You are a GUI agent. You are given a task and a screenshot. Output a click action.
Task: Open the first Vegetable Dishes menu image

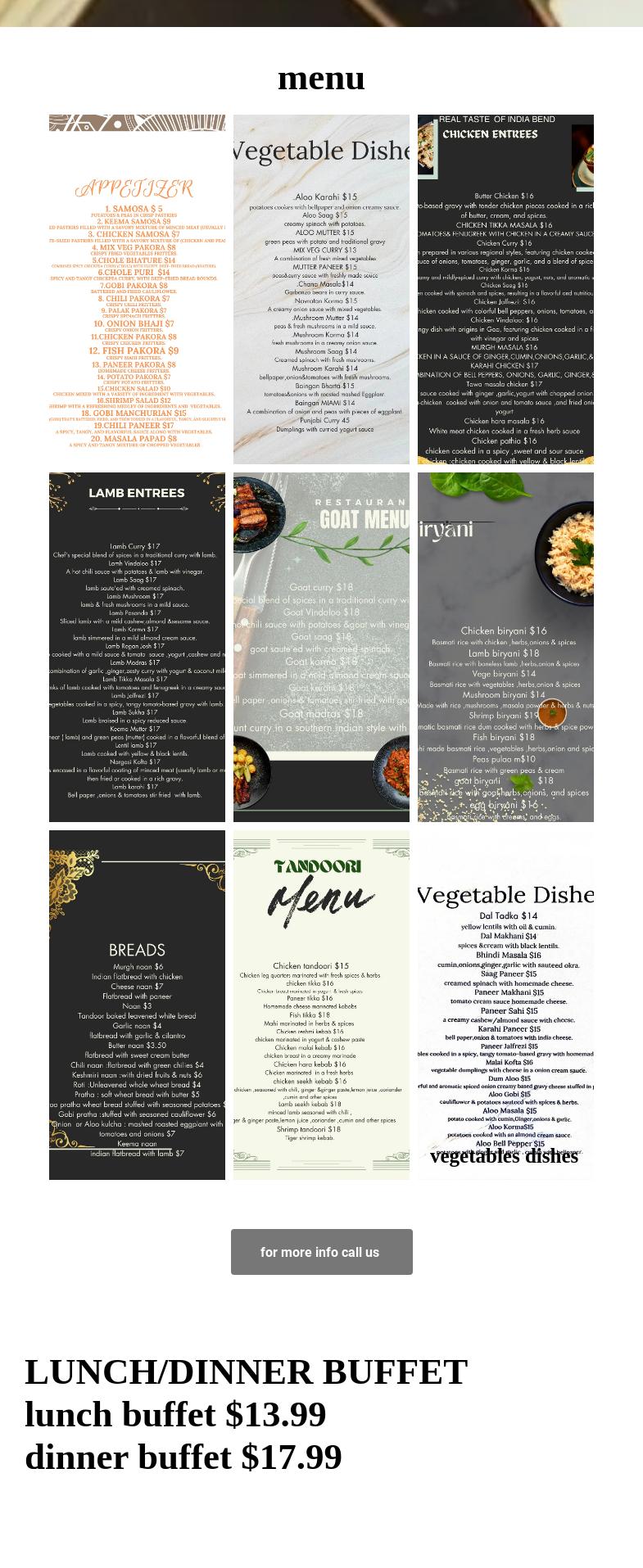[x=321, y=289]
